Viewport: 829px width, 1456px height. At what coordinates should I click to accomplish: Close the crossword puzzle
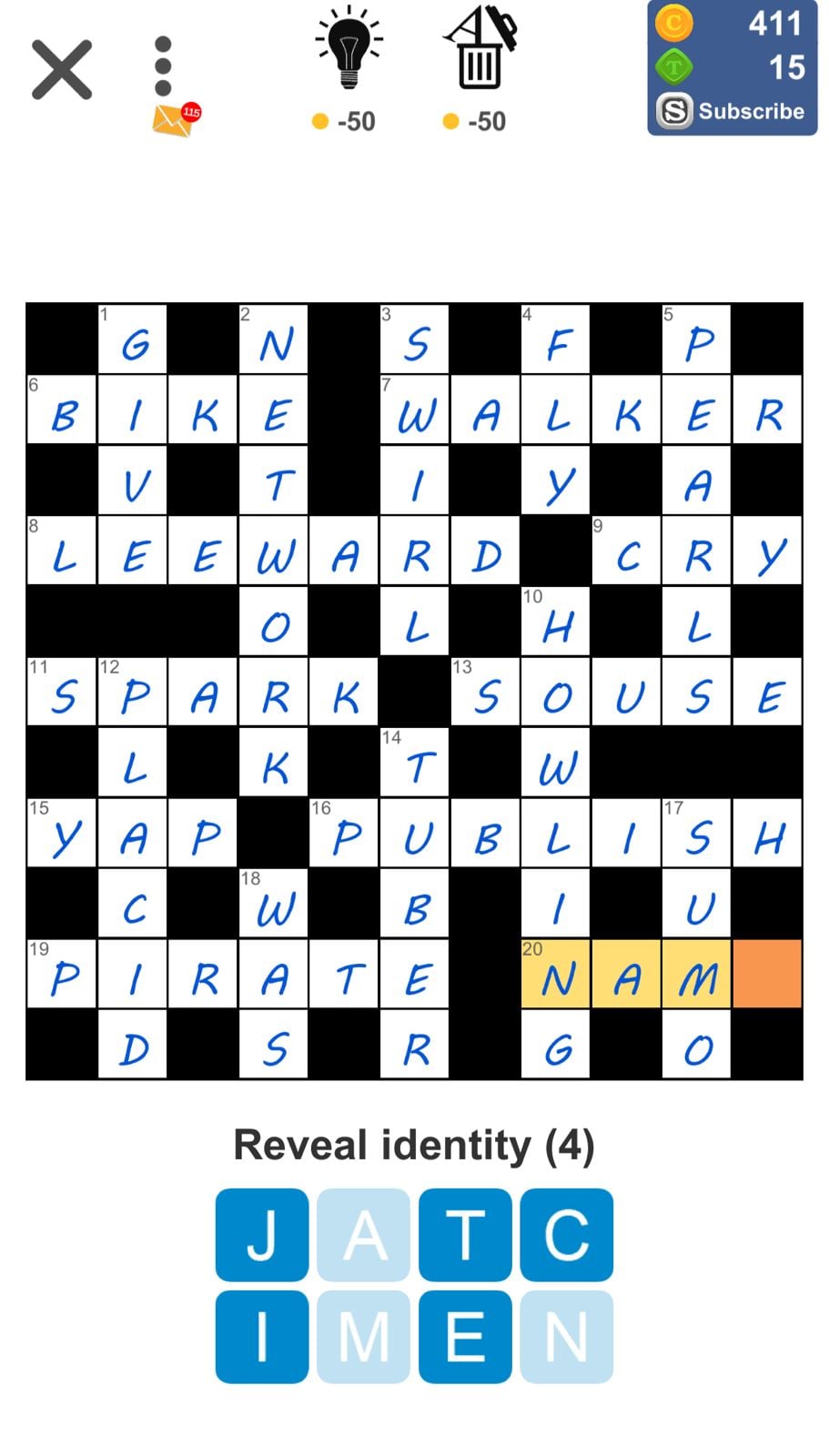(62, 69)
